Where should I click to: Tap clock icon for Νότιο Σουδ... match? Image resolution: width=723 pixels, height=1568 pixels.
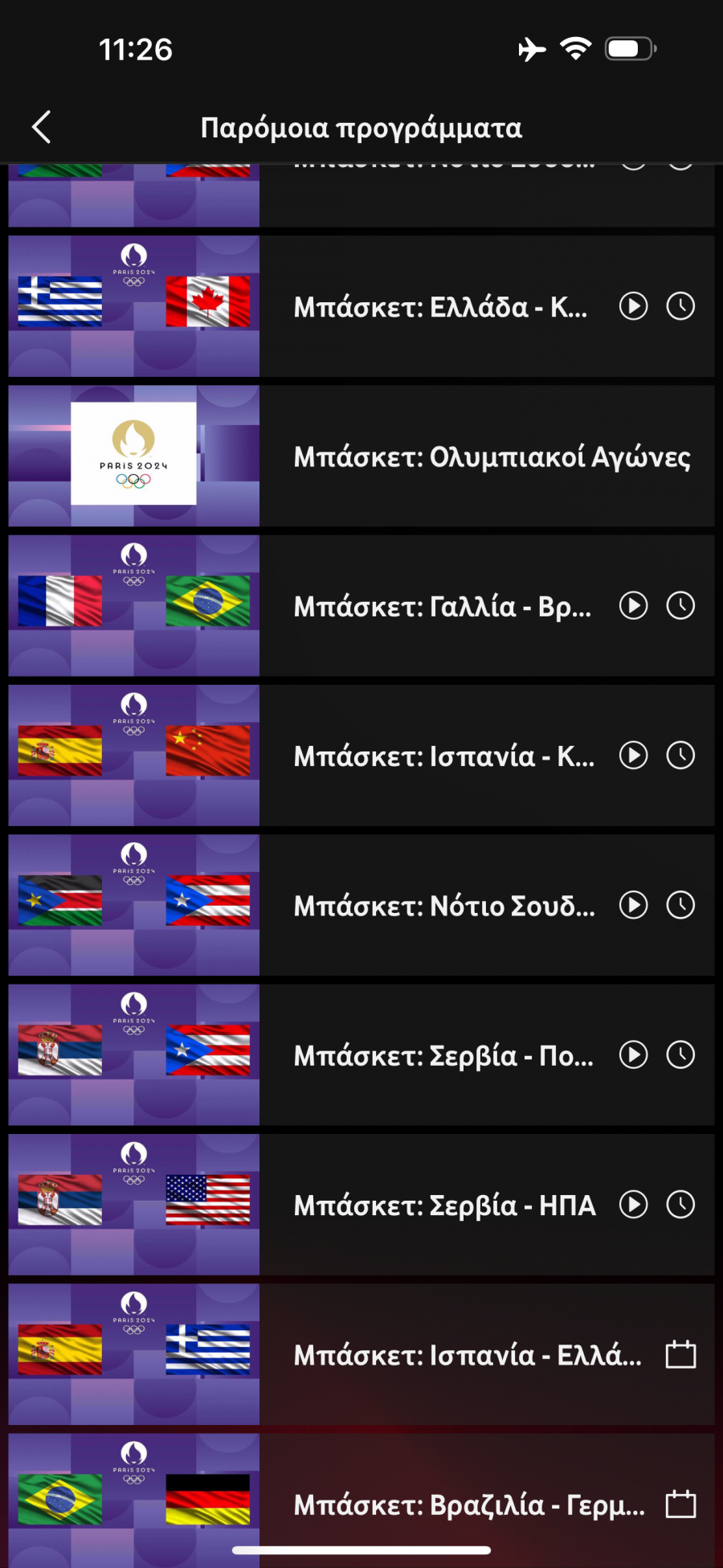tap(680, 905)
